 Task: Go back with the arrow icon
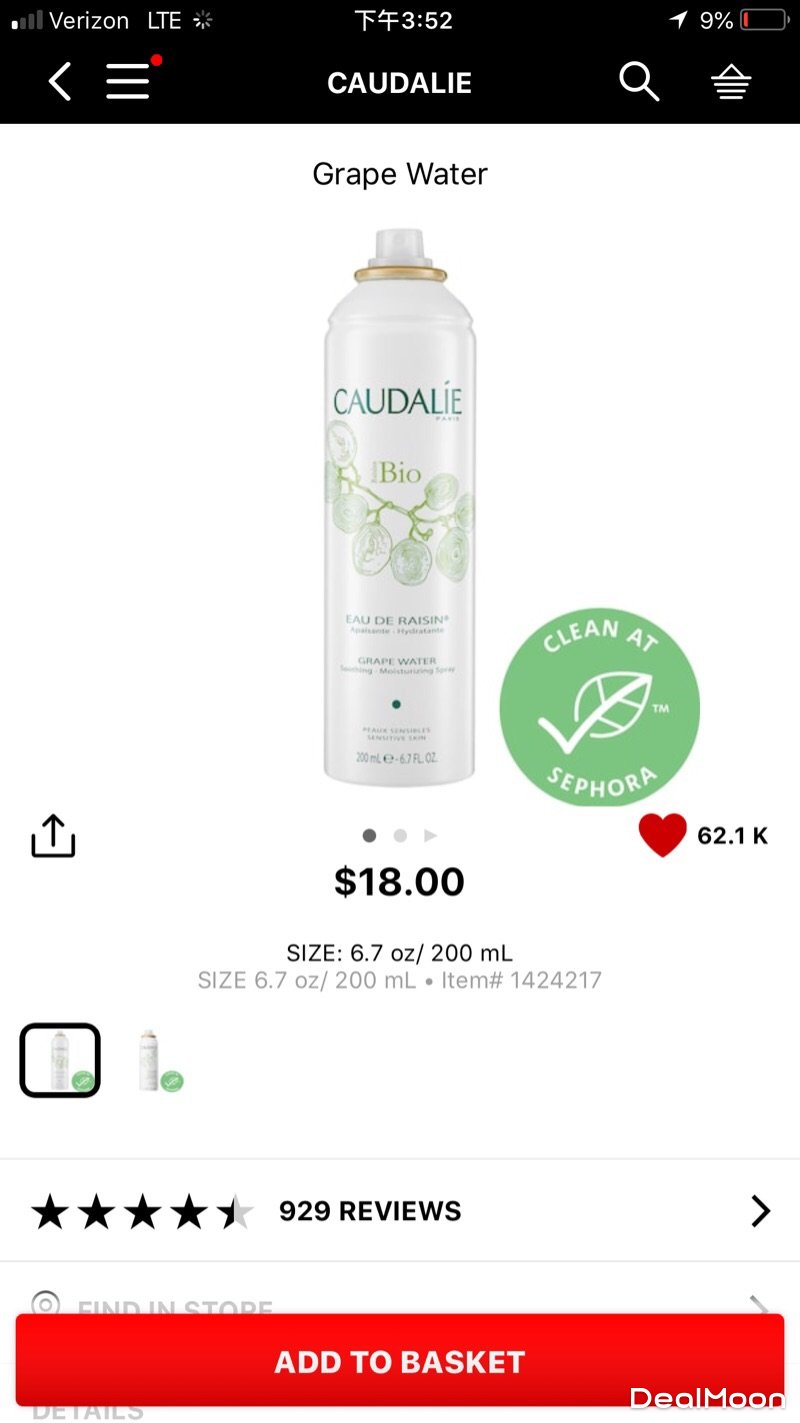click(x=60, y=81)
